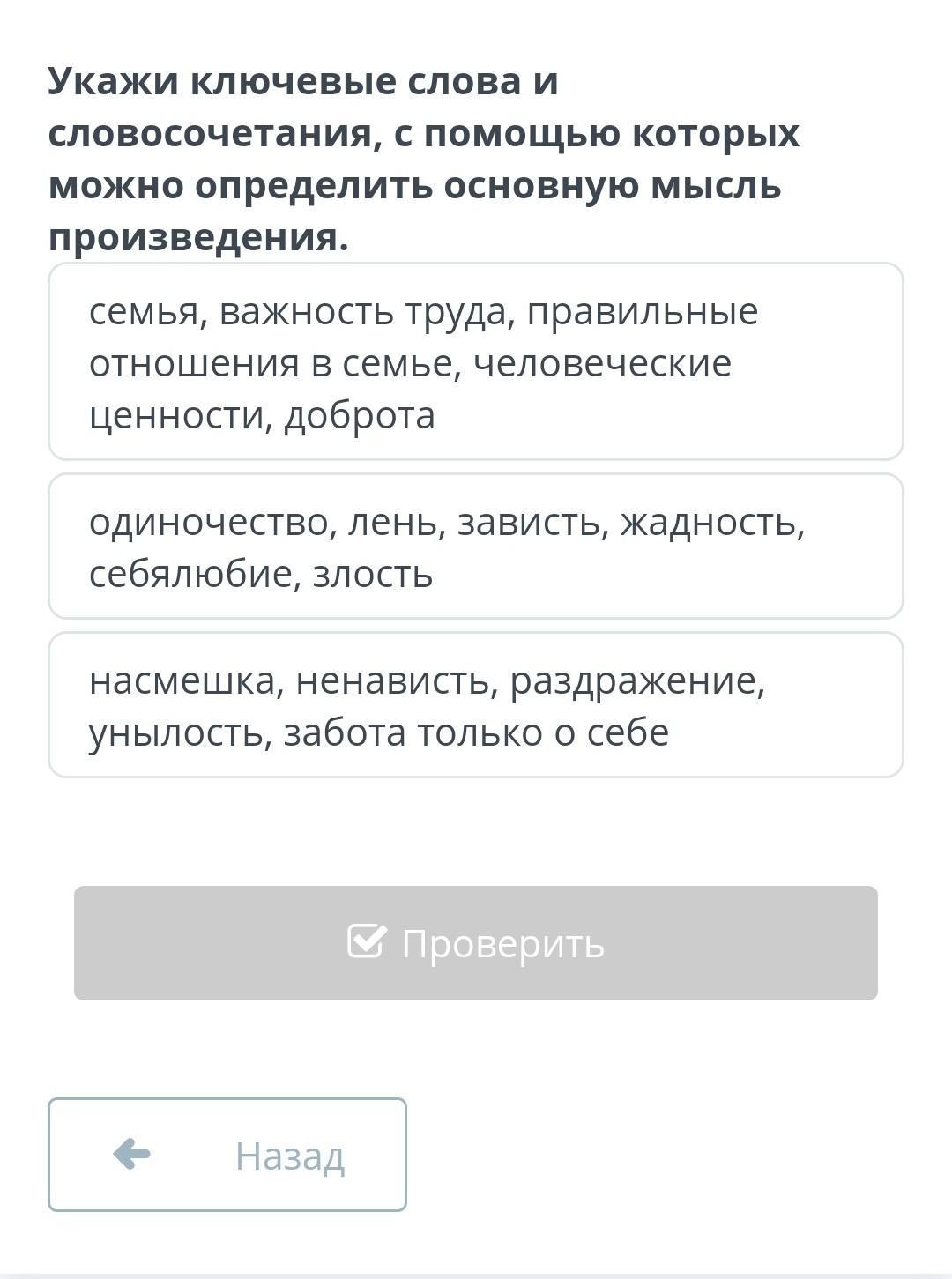Image resolution: width=952 pixels, height=1279 pixels.
Task: Go back with the Назад button
Action: [227, 1155]
